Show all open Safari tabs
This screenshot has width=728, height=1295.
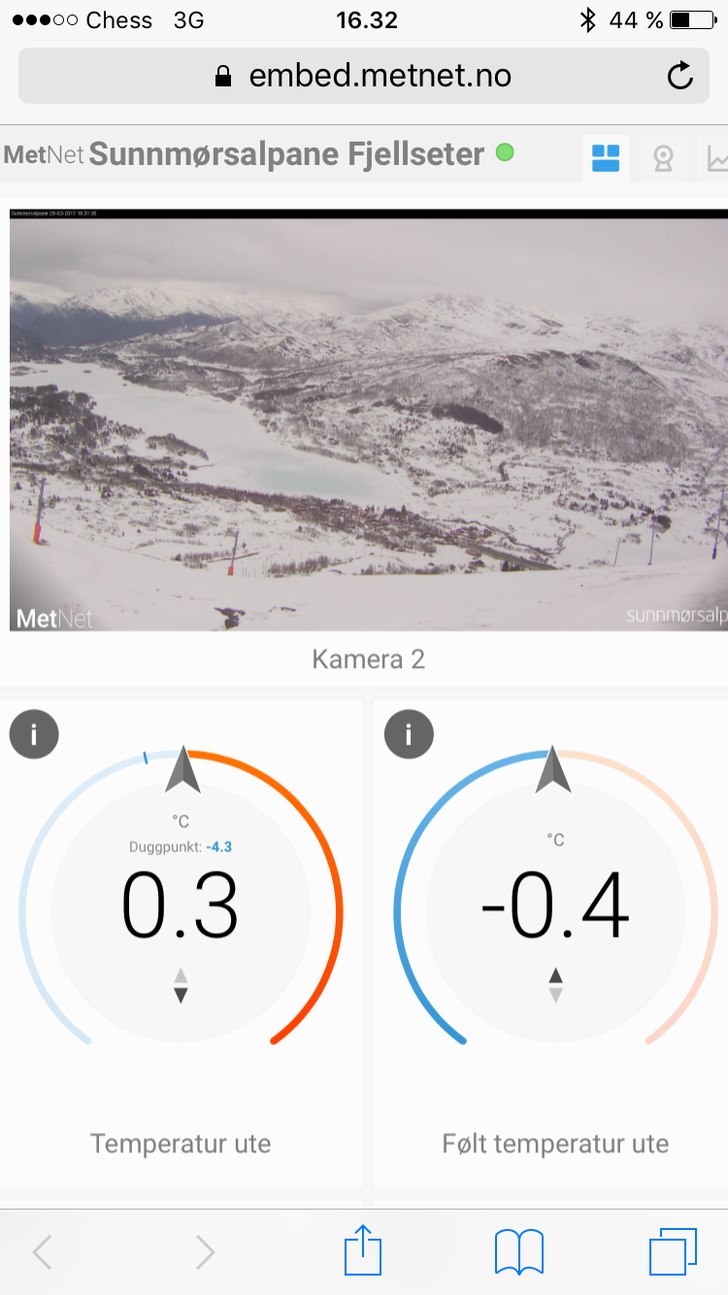673,1251
